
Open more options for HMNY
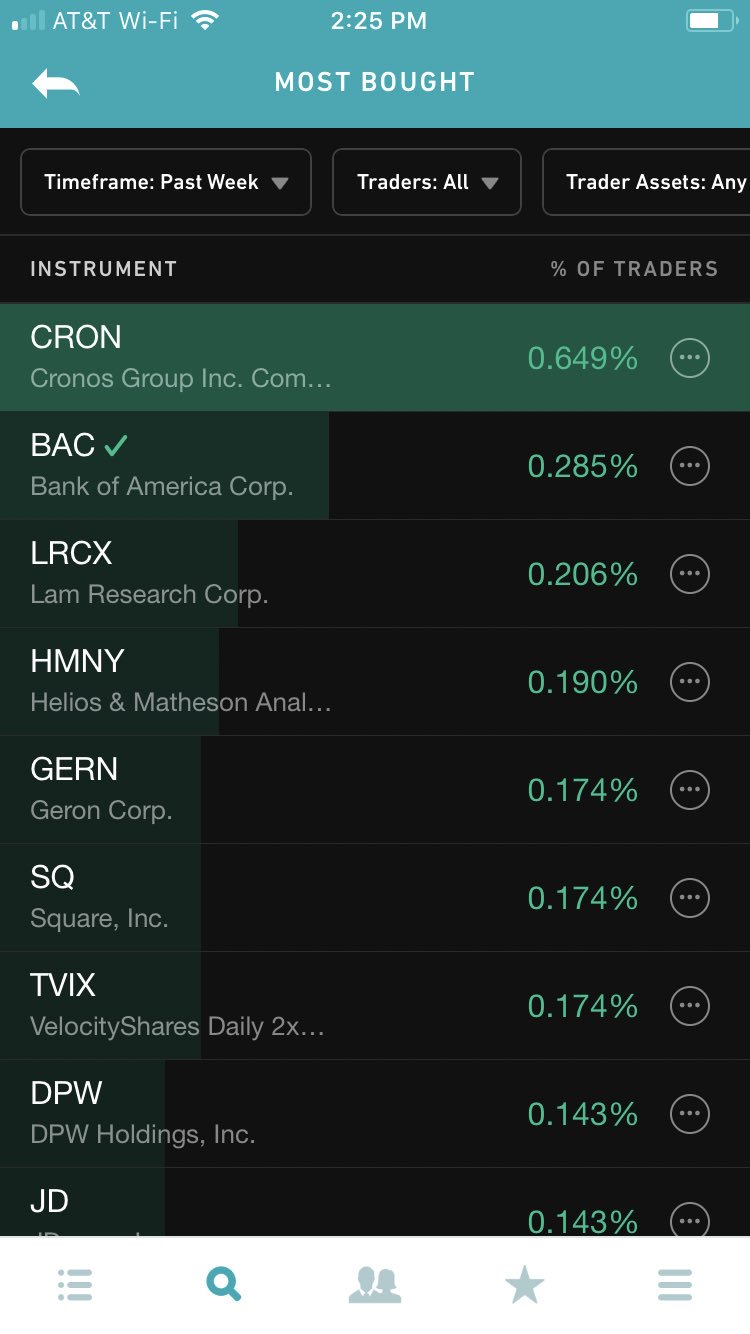(x=689, y=682)
